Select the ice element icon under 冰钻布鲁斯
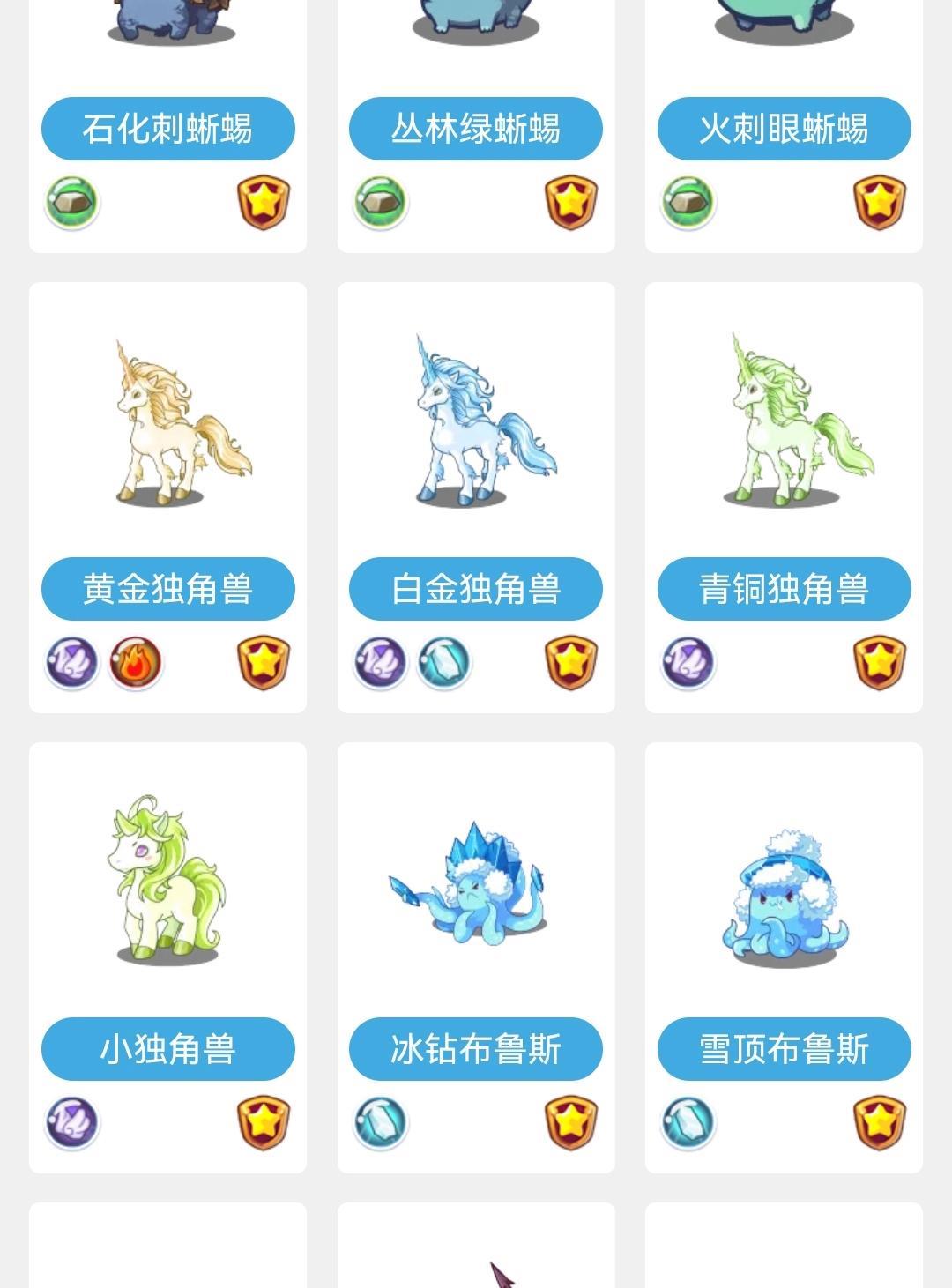This screenshot has height=1288, width=952. (379, 1120)
